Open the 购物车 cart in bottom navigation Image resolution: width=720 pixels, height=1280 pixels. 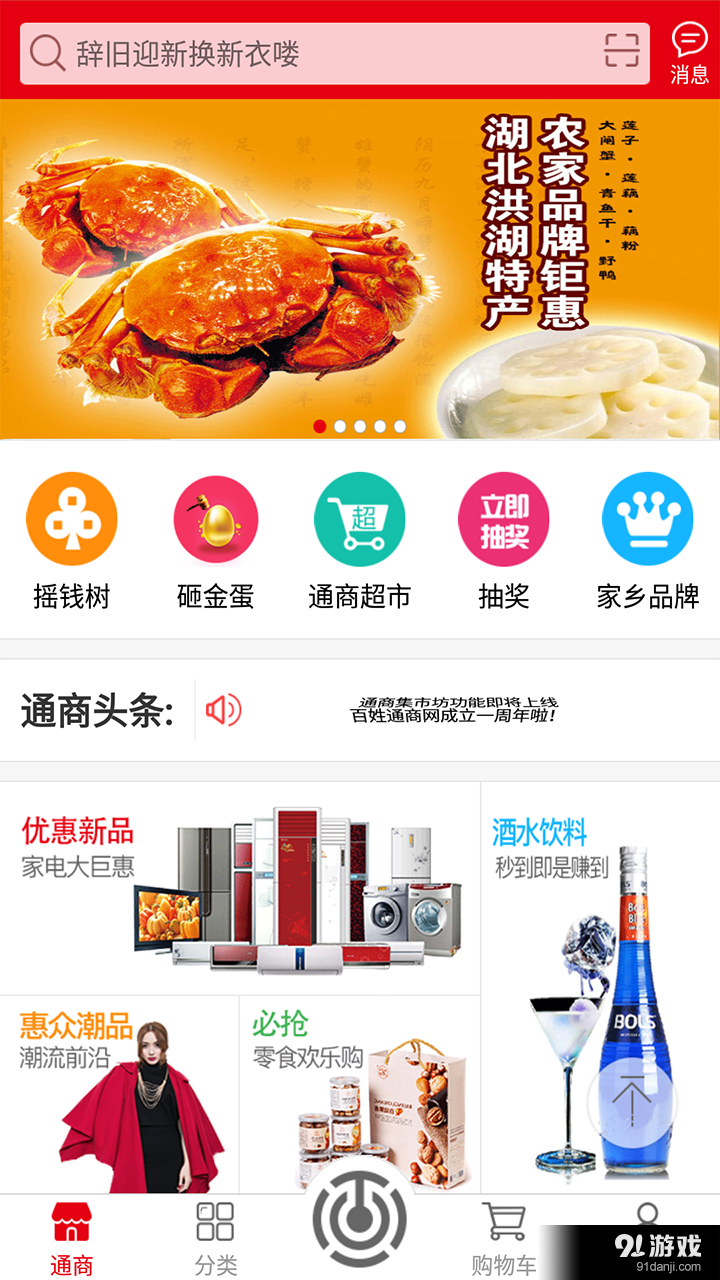click(x=504, y=1232)
